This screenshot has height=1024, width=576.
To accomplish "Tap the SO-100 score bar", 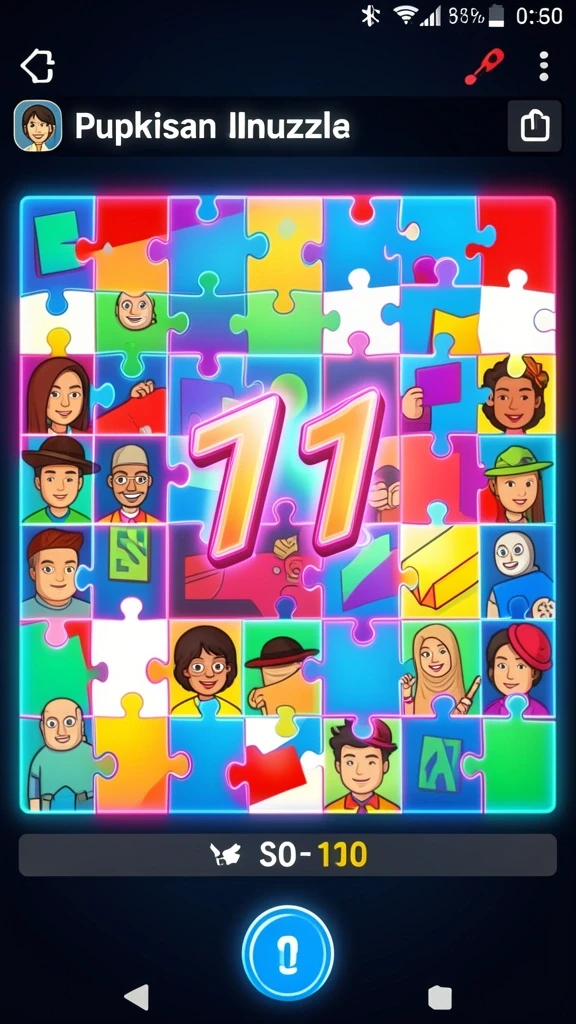I will tap(287, 854).
